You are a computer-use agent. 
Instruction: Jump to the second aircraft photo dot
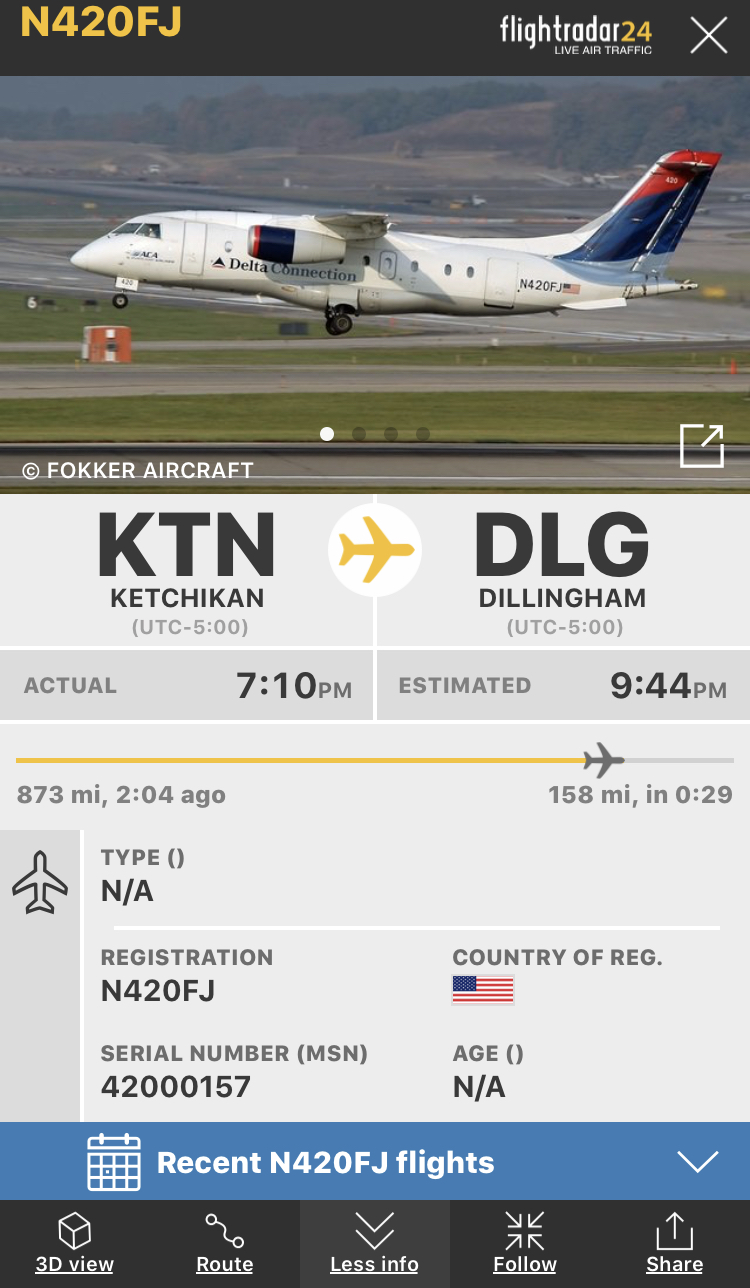(x=359, y=434)
